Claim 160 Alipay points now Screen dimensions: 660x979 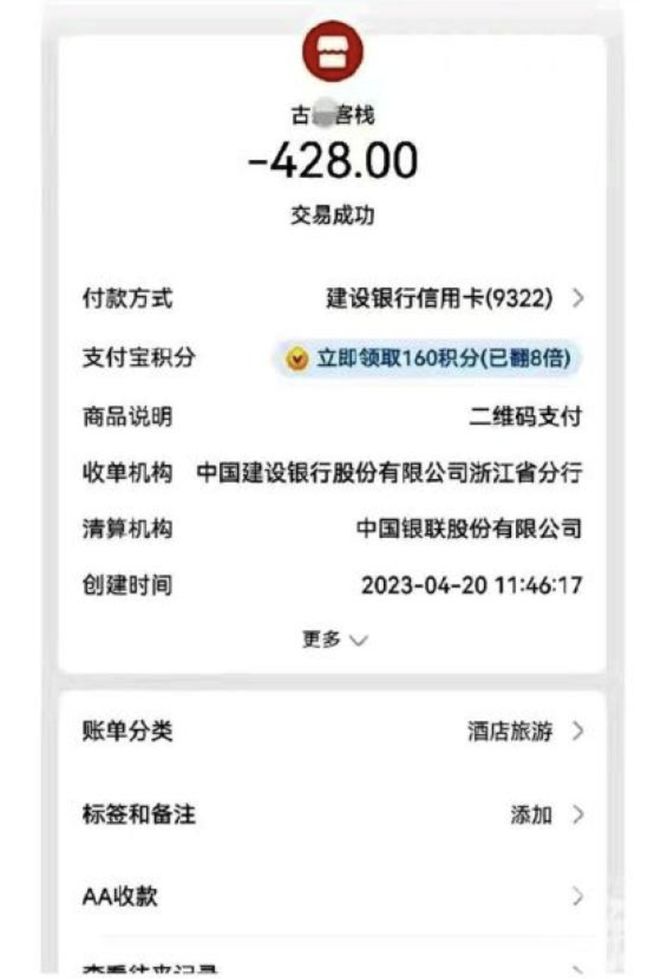(x=430, y=359)
